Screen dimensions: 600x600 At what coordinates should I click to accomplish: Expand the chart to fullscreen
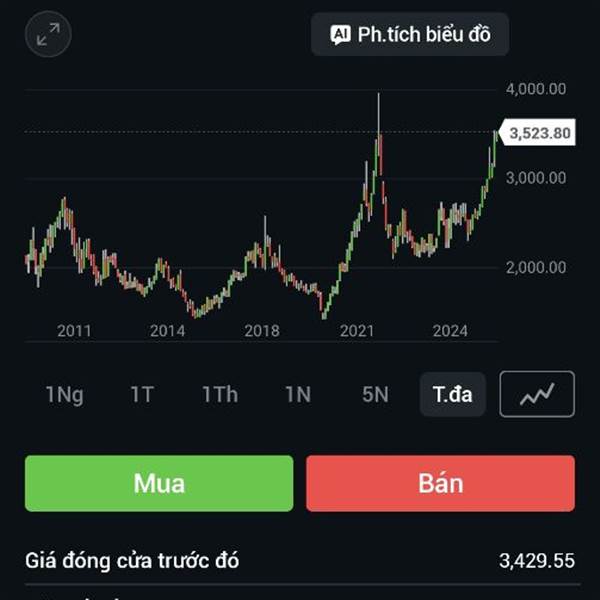[48, 35]
